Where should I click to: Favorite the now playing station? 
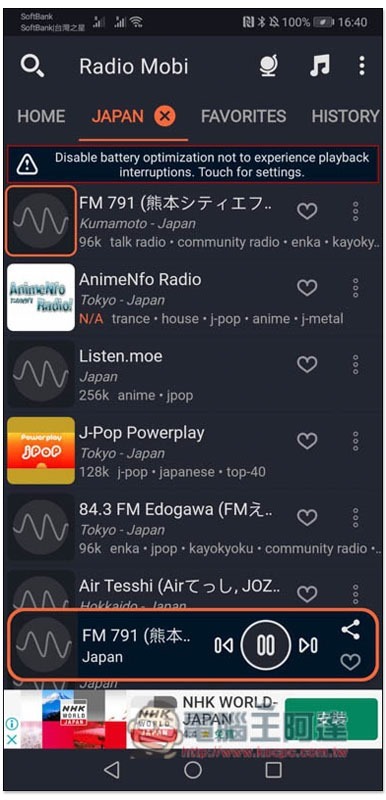[x=350, y=662]
